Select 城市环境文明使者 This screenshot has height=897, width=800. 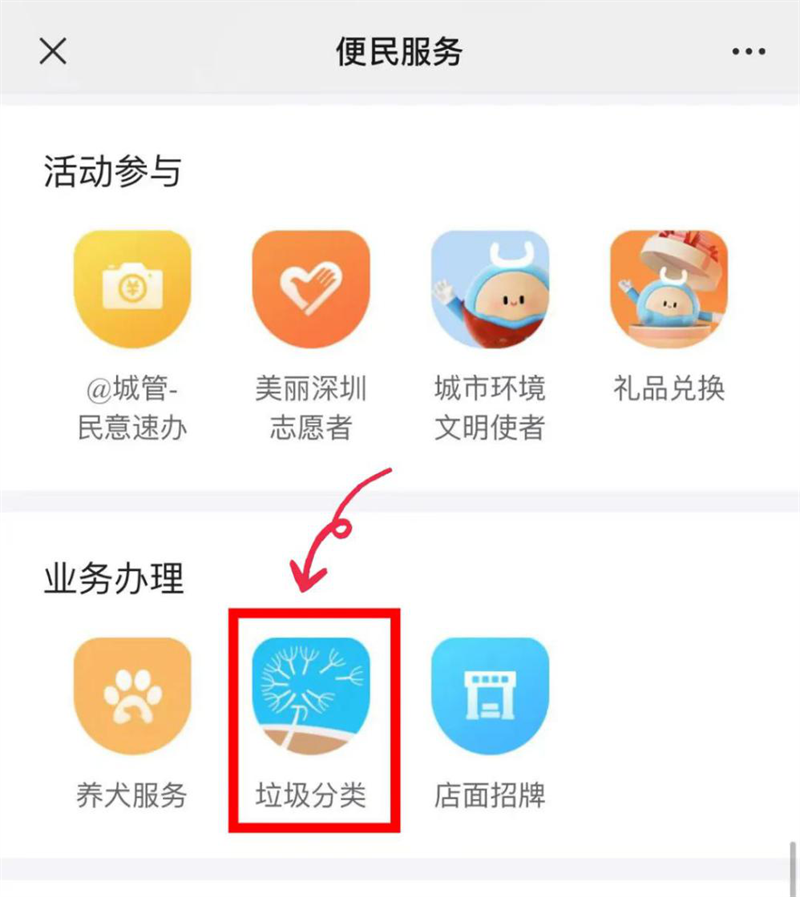click(x=489, y=289)
